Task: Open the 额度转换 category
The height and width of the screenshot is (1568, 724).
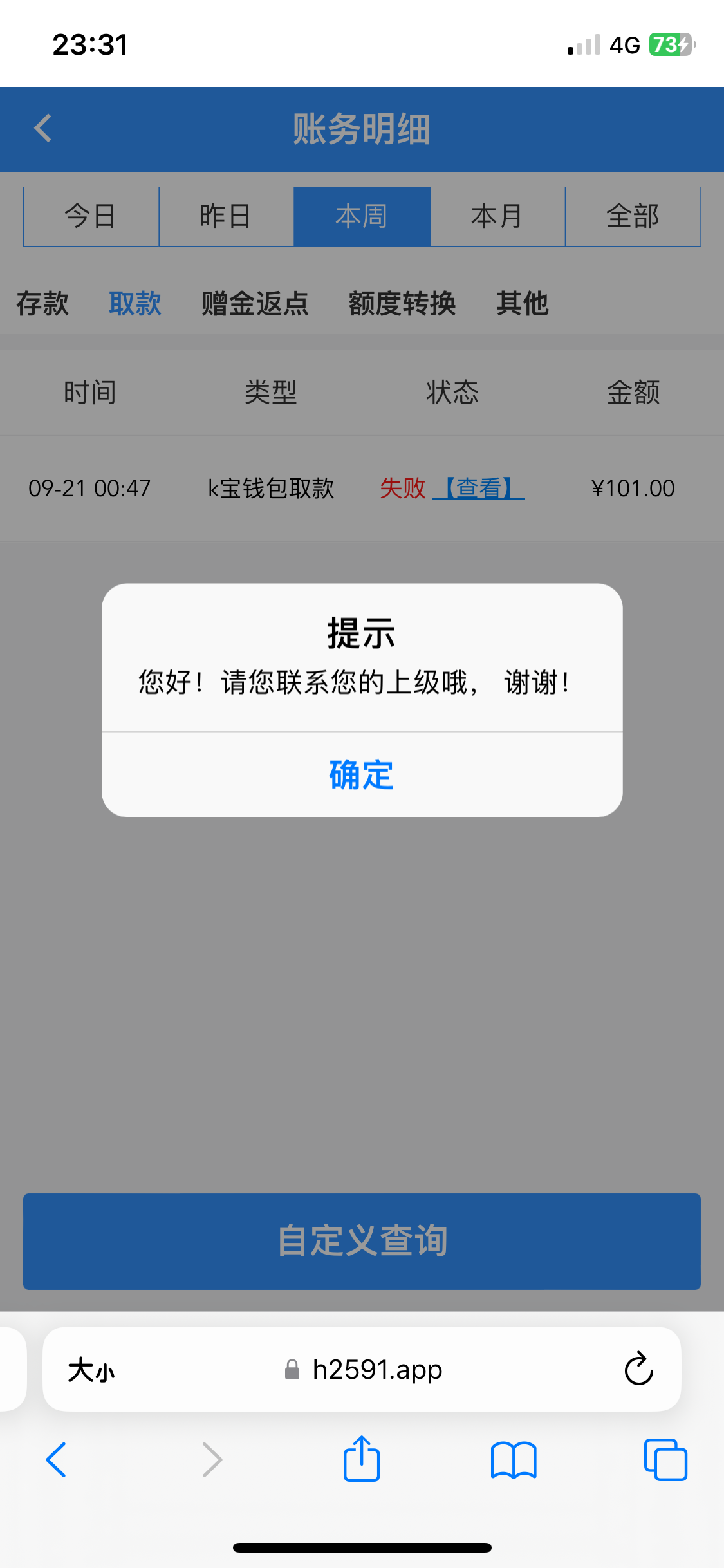Action: coord(402,303)
